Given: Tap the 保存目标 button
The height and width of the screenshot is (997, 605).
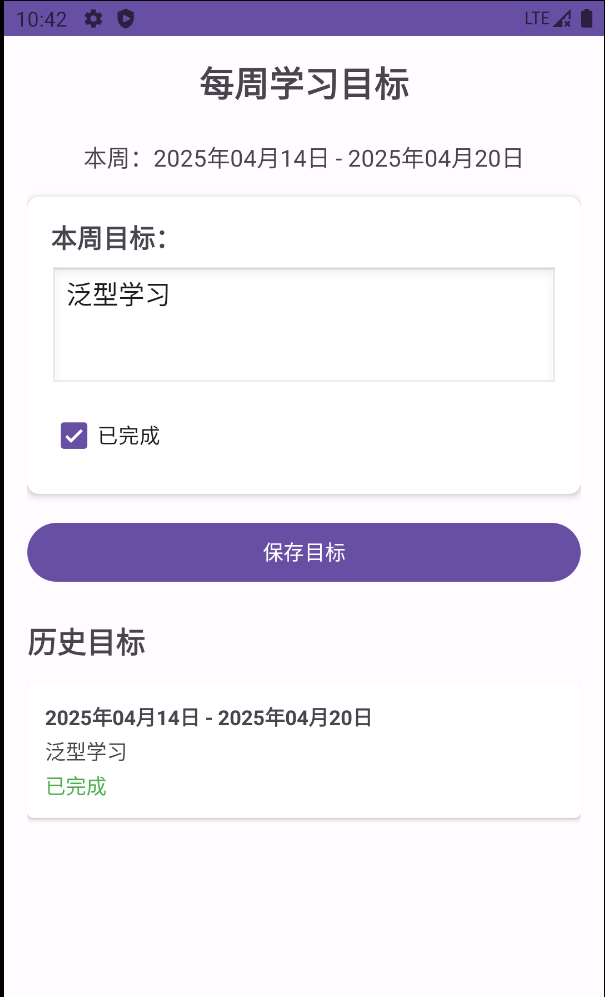Looking at the screenshot, I should tap(303, 552).
